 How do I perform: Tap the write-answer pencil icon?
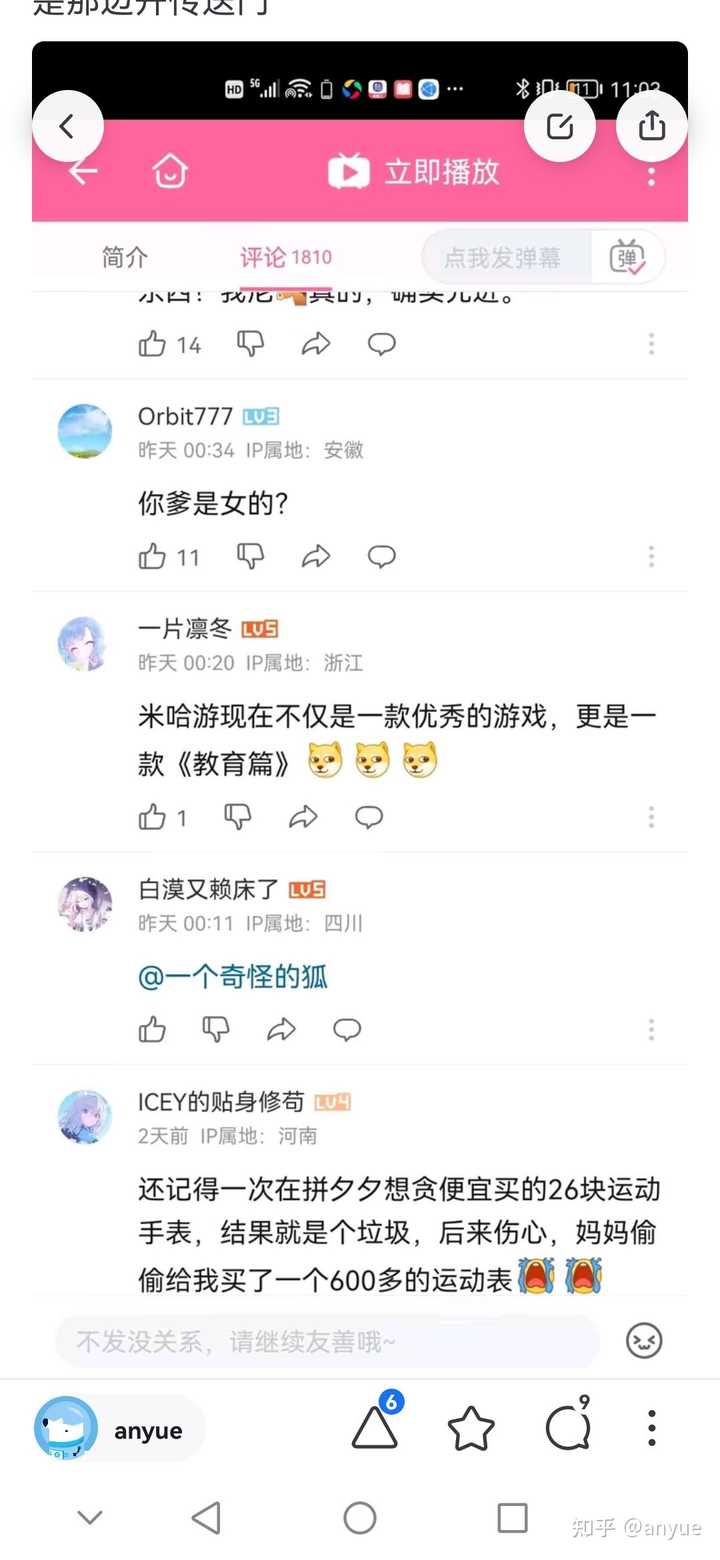560,126
